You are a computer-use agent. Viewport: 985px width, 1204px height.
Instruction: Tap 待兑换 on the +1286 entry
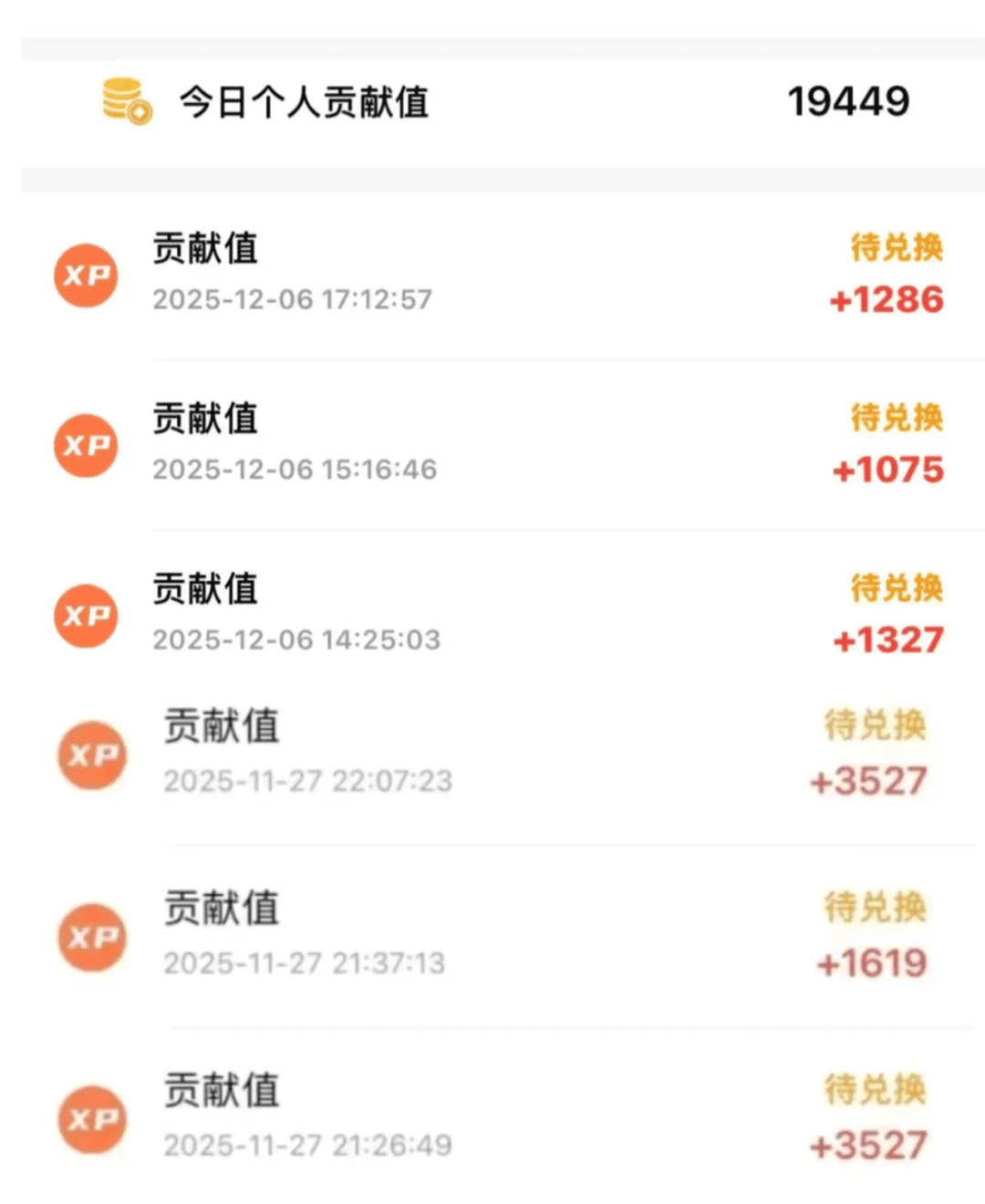point(895,249)
